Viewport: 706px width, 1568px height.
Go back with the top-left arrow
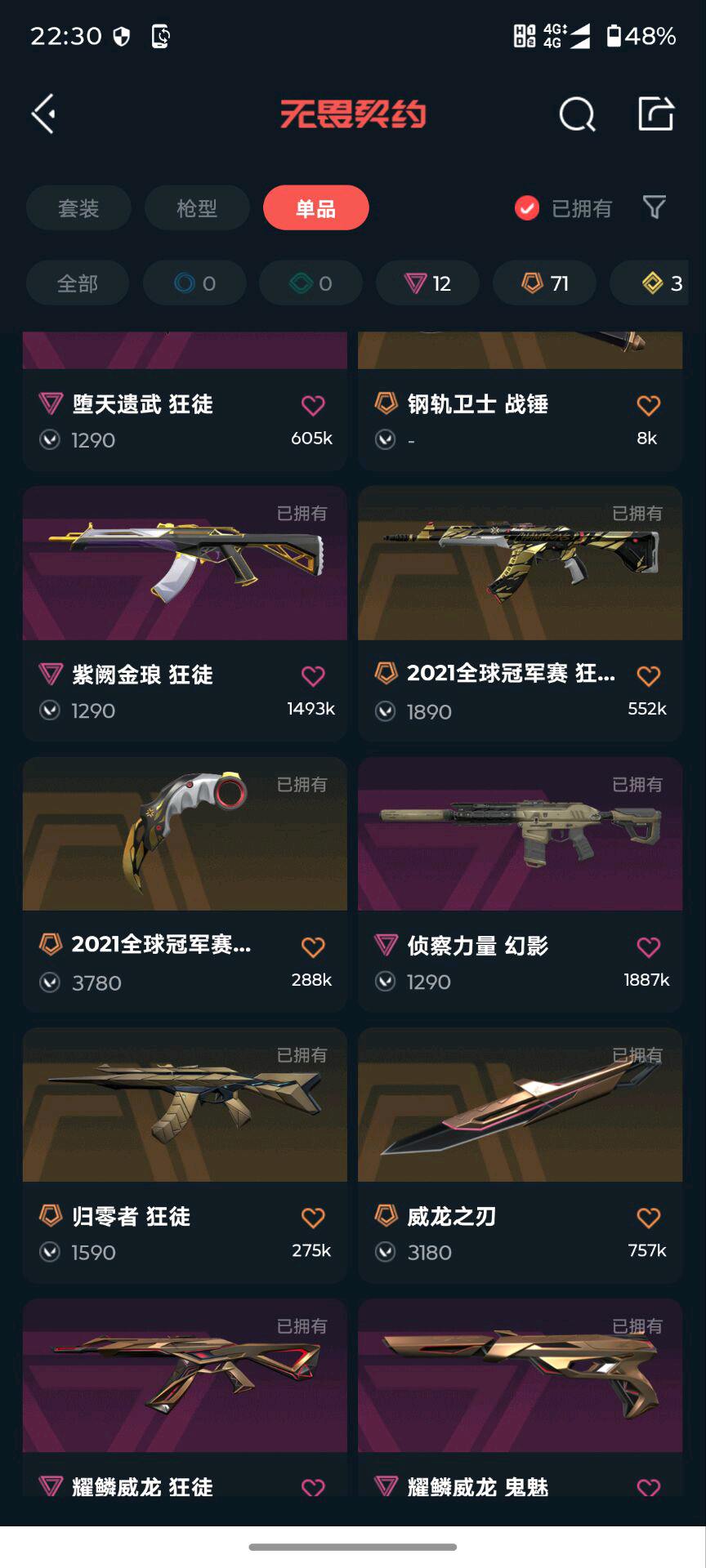[43, 114]
